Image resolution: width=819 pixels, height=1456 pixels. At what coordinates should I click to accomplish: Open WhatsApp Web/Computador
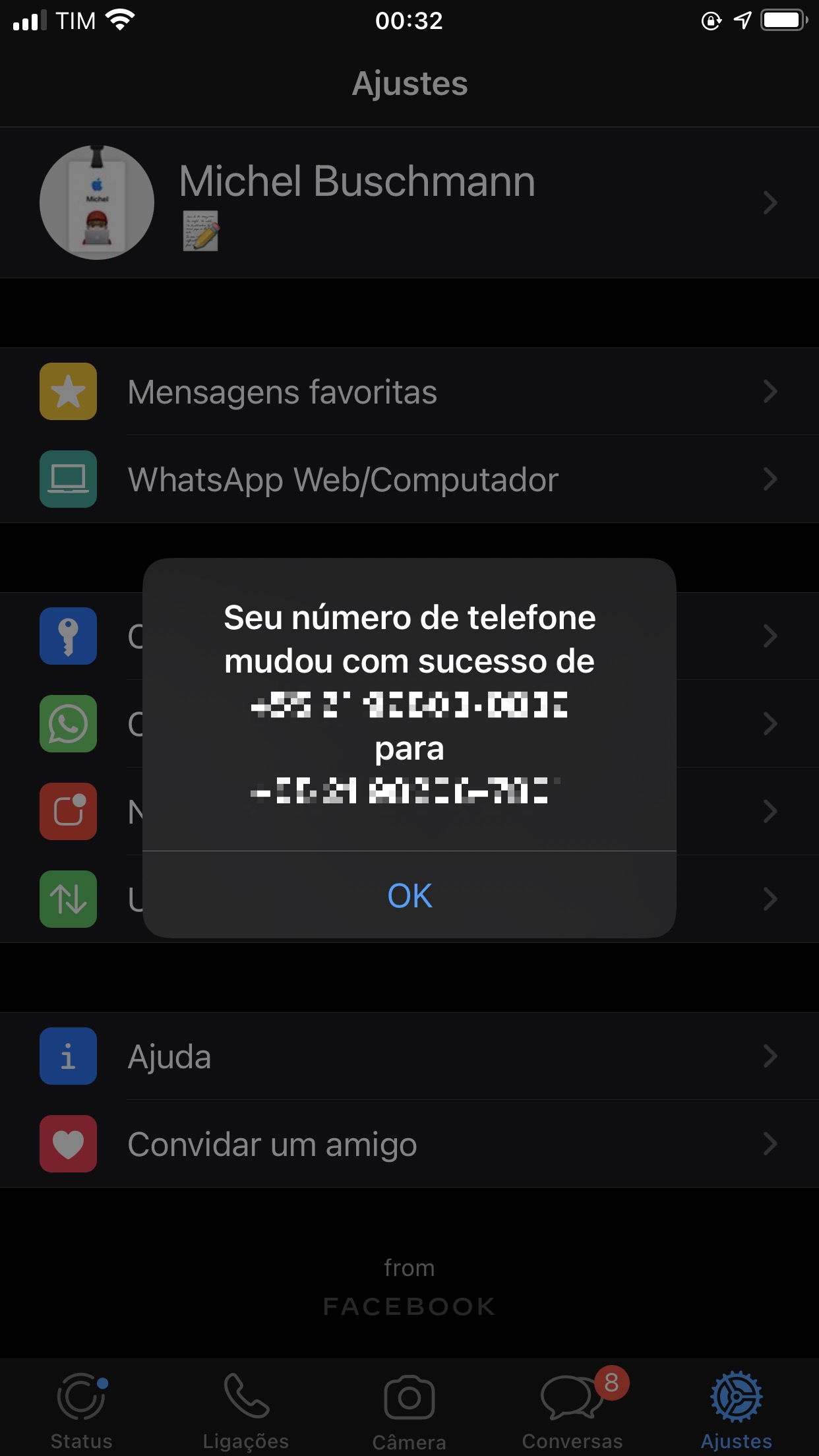(409, 479)
